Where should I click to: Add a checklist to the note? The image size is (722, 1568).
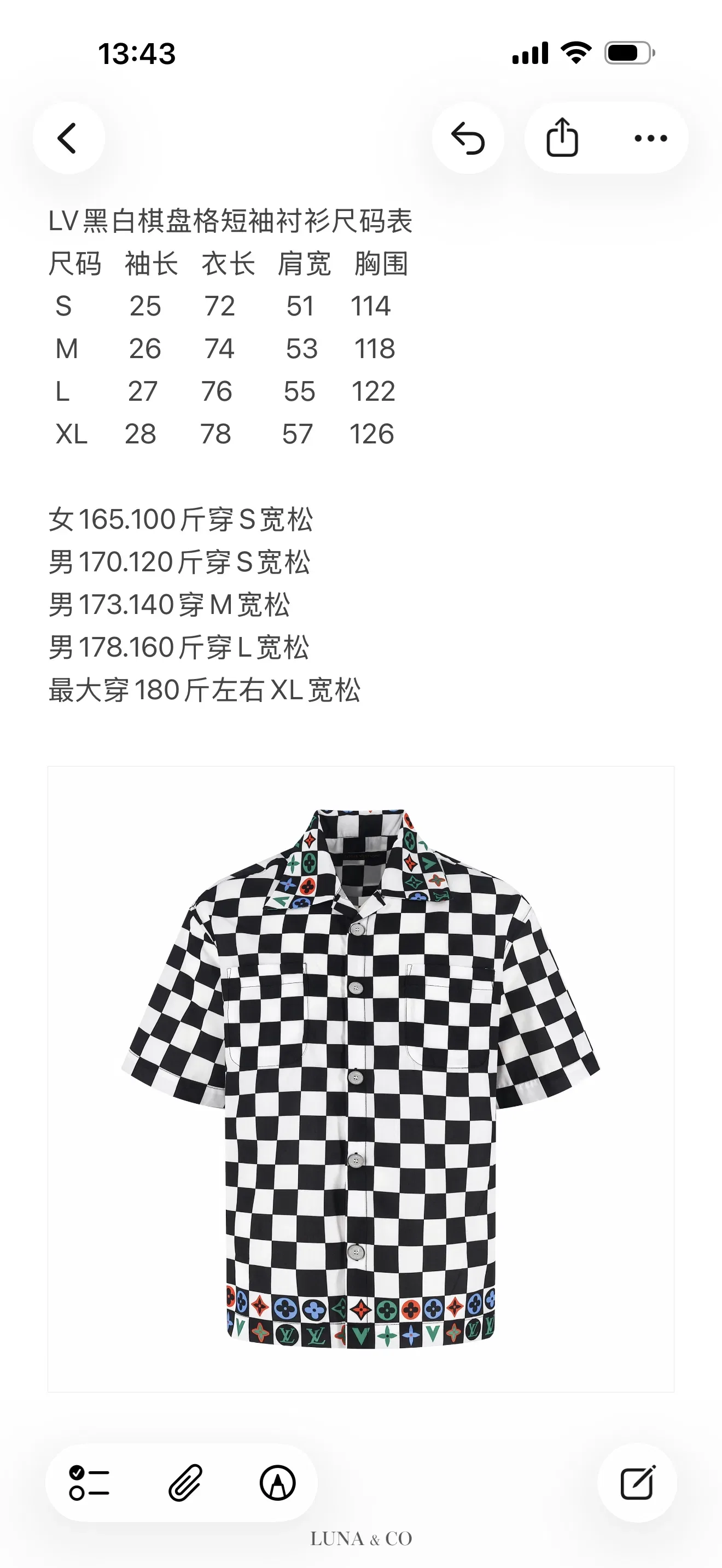tap(89, 1482)
